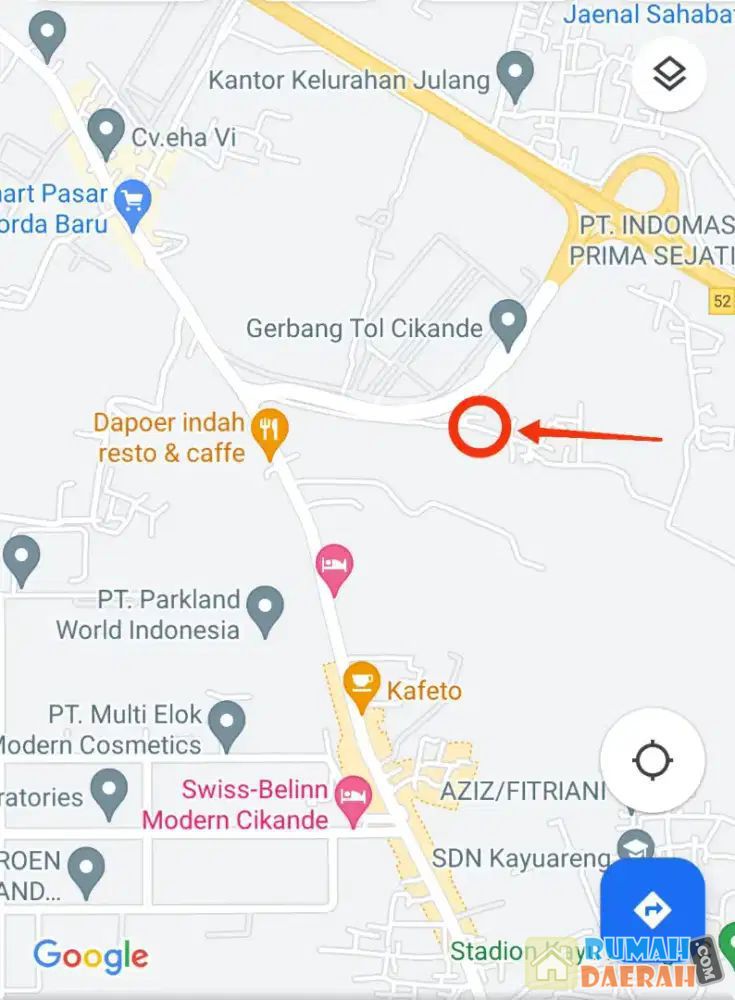Center map on my current location
This screenshot has height=1000, width=735.
coord(652,761)
